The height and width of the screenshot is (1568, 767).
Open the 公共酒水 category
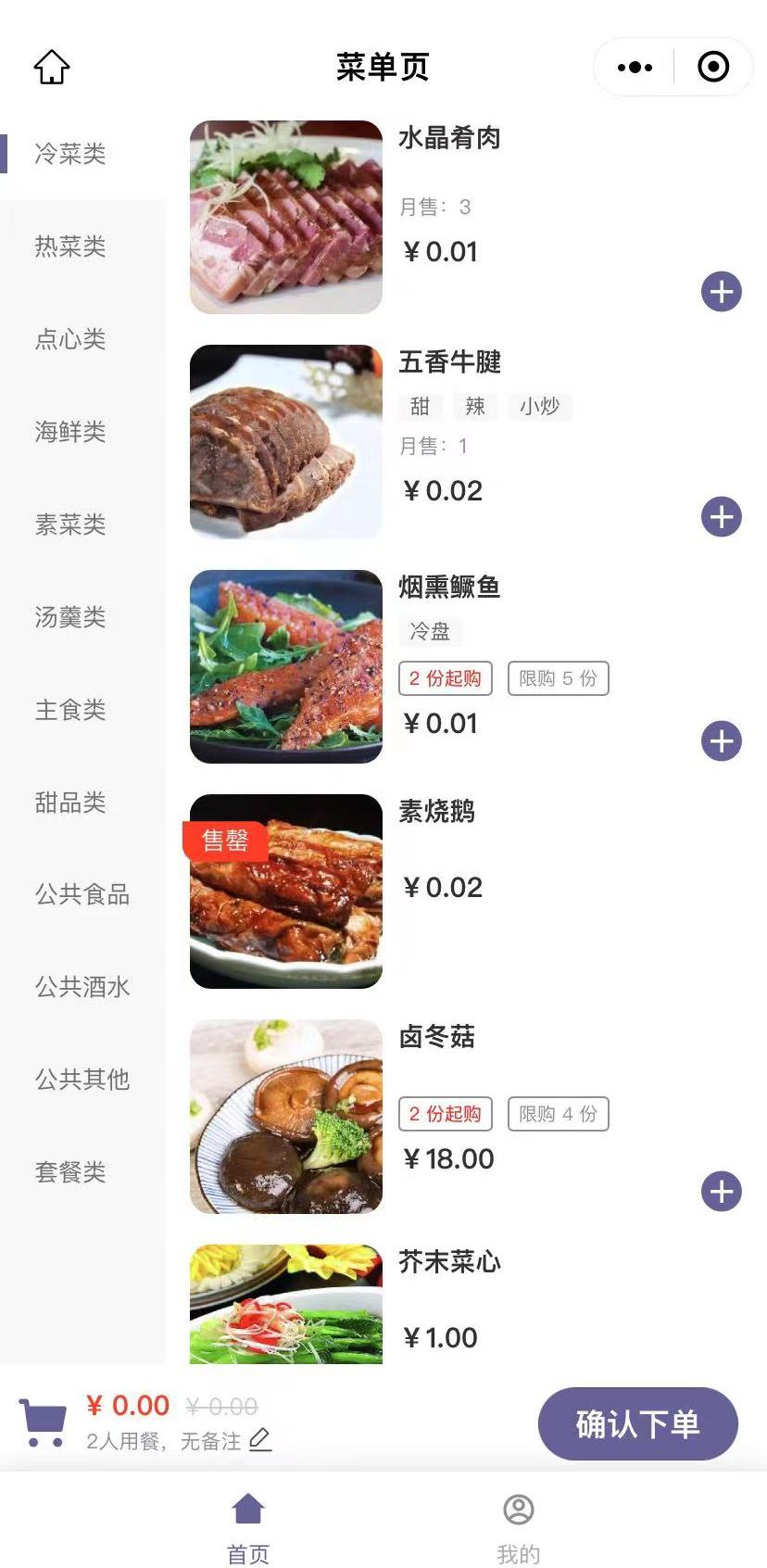(82, 987)
